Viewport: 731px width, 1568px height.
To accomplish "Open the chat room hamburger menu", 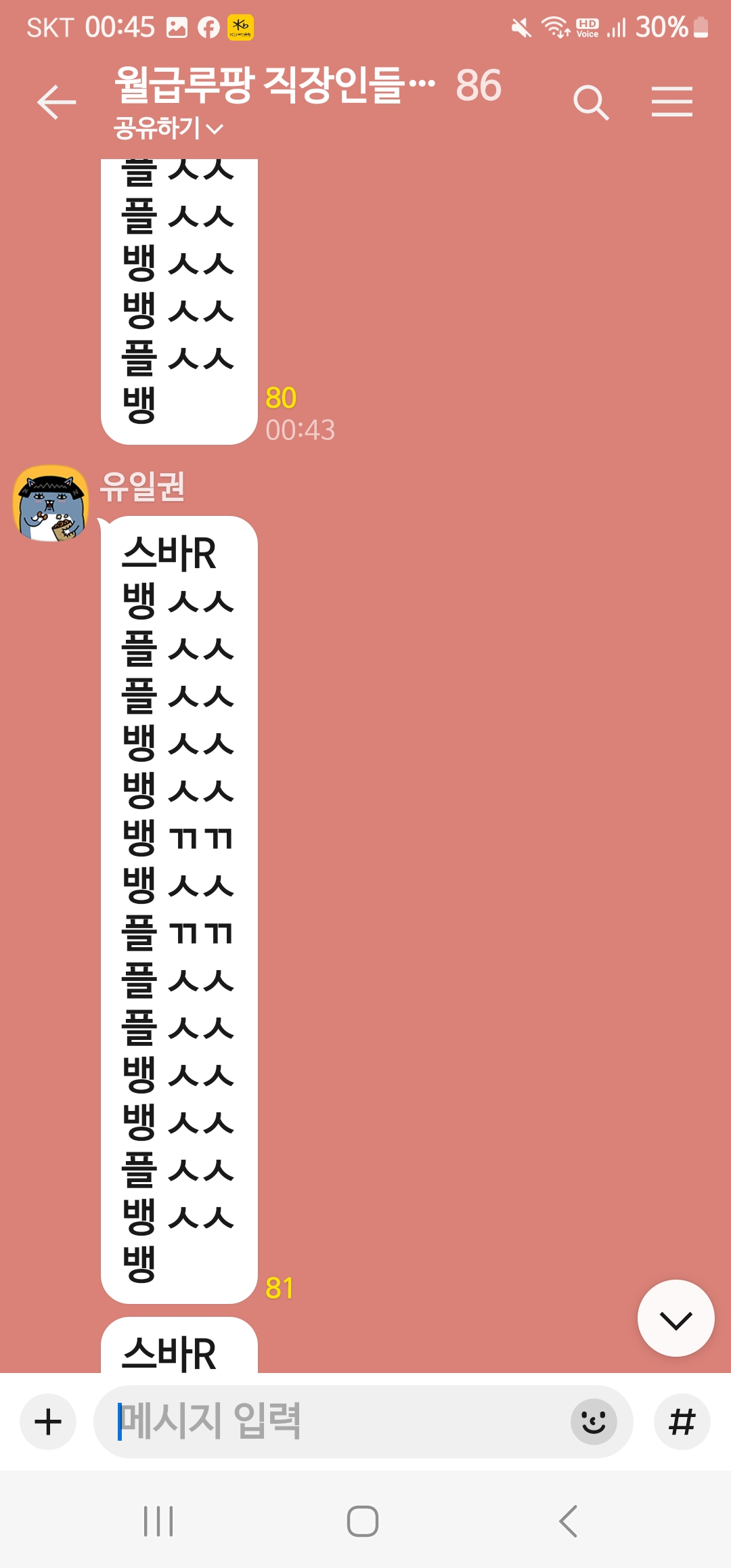I will pos(672,102).
